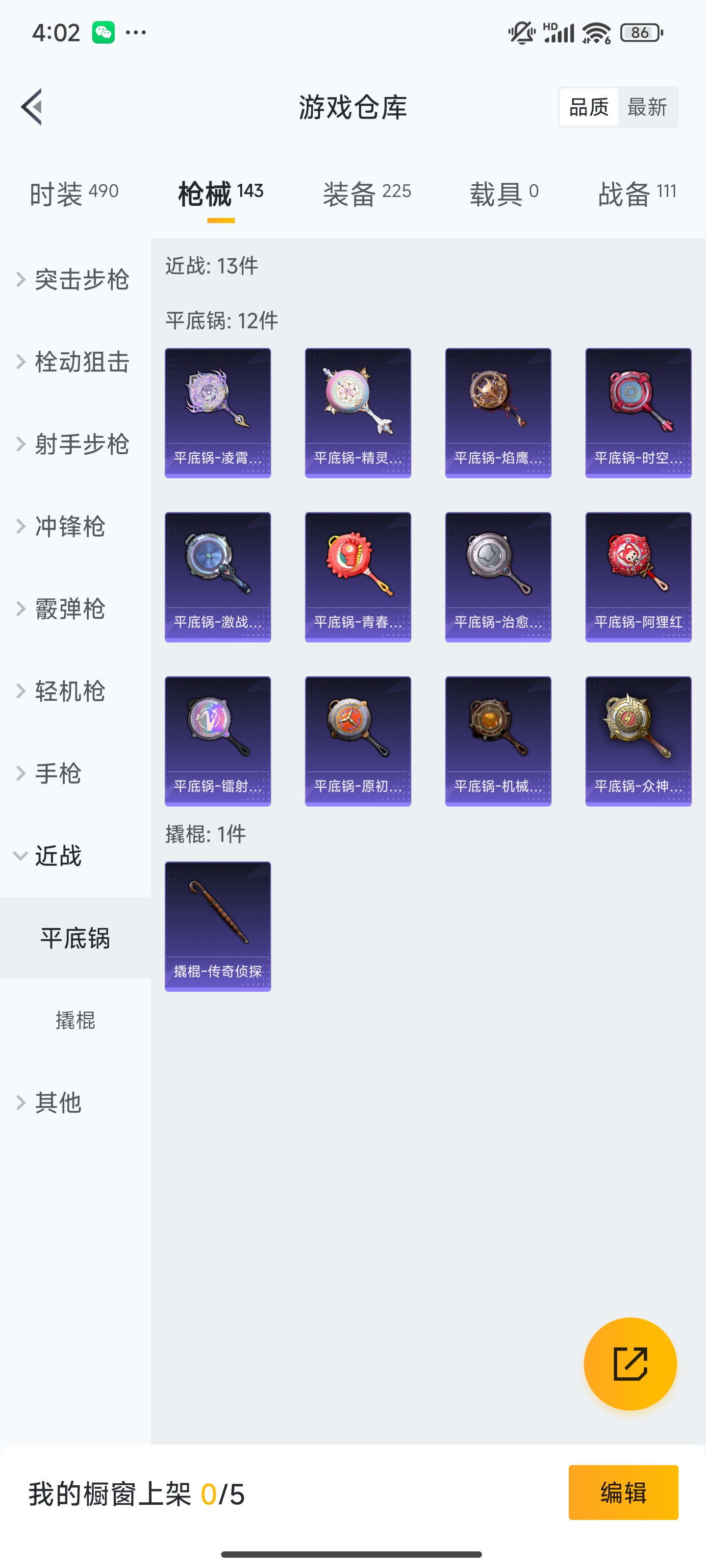Open the 平底锅-凌霄 item card
The height and width of the screenshot is (1568, 706).
tap(218, 412)
